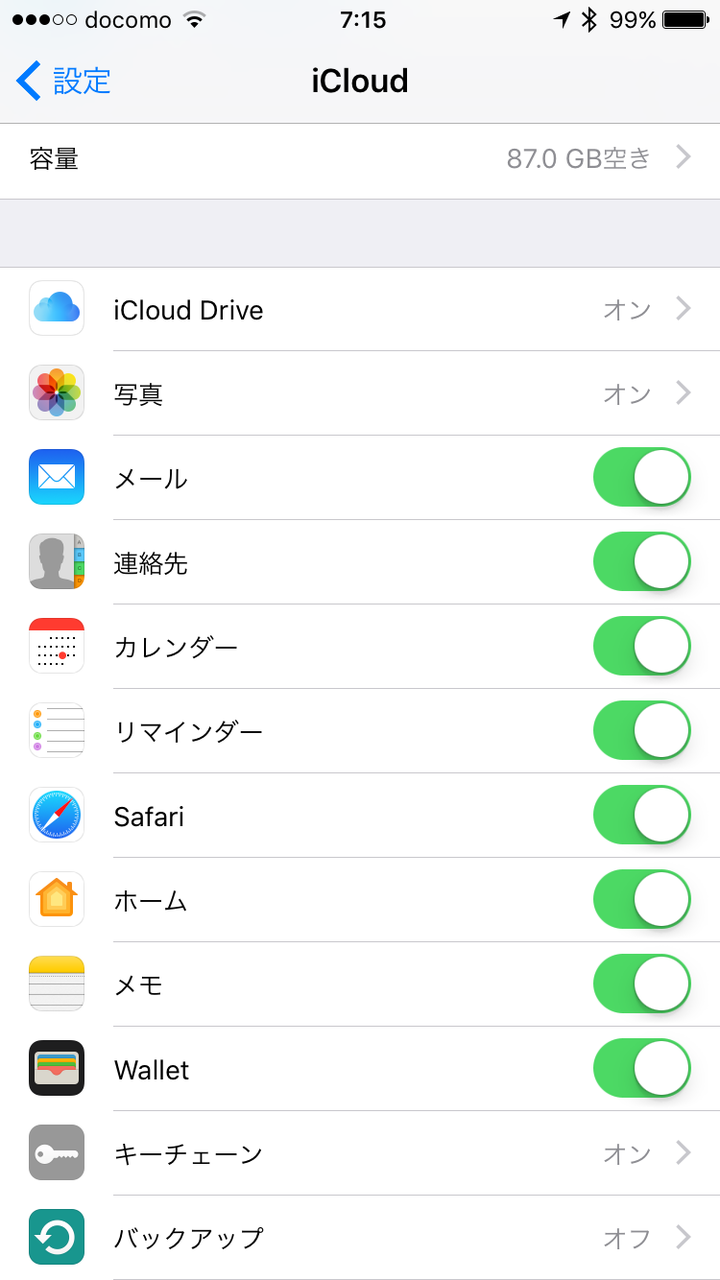Viewport: 720px width, 1280px height.
Task: Disable 連絡先 syncing
Action: pos(641,562)
